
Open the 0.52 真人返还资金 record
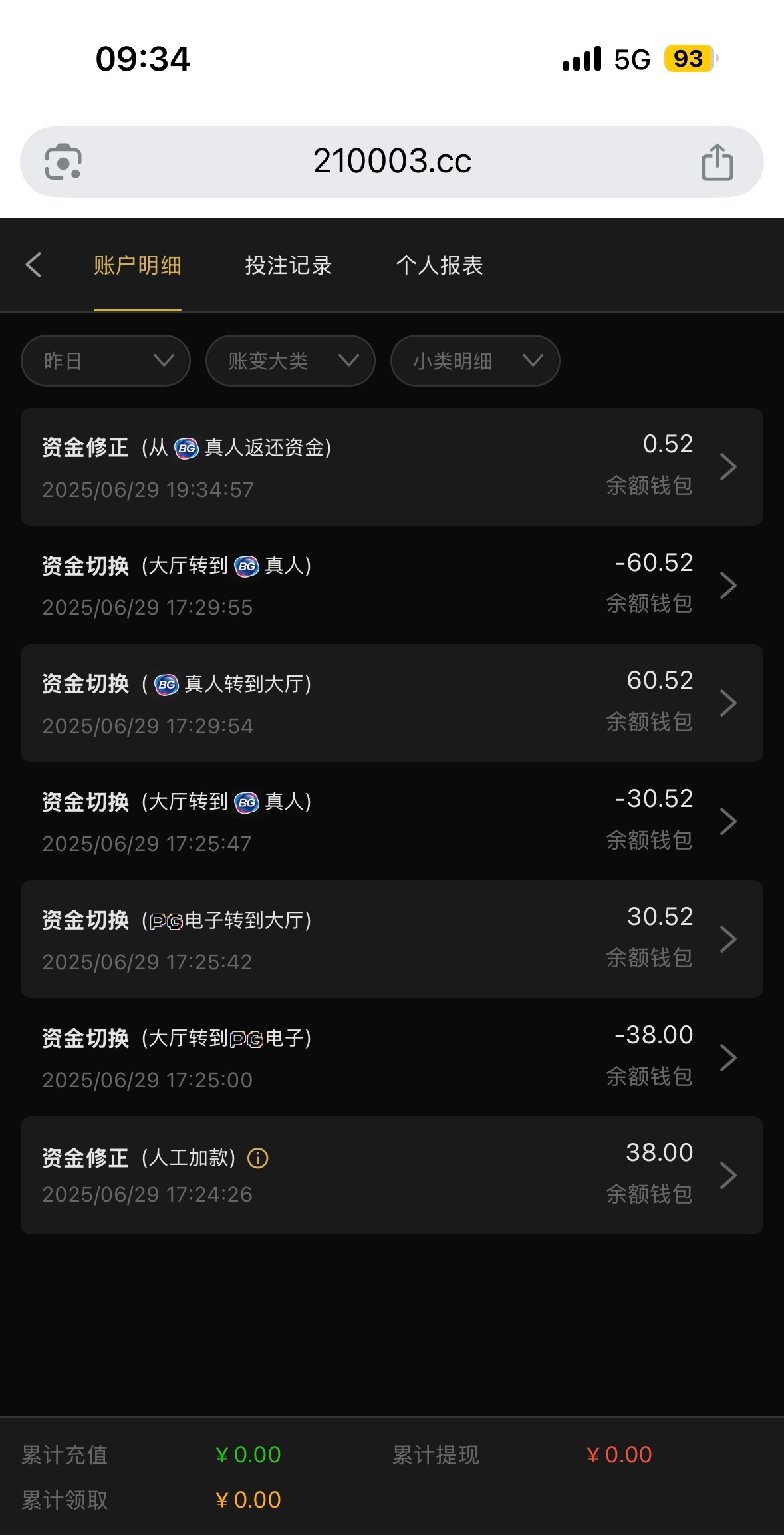392,466
